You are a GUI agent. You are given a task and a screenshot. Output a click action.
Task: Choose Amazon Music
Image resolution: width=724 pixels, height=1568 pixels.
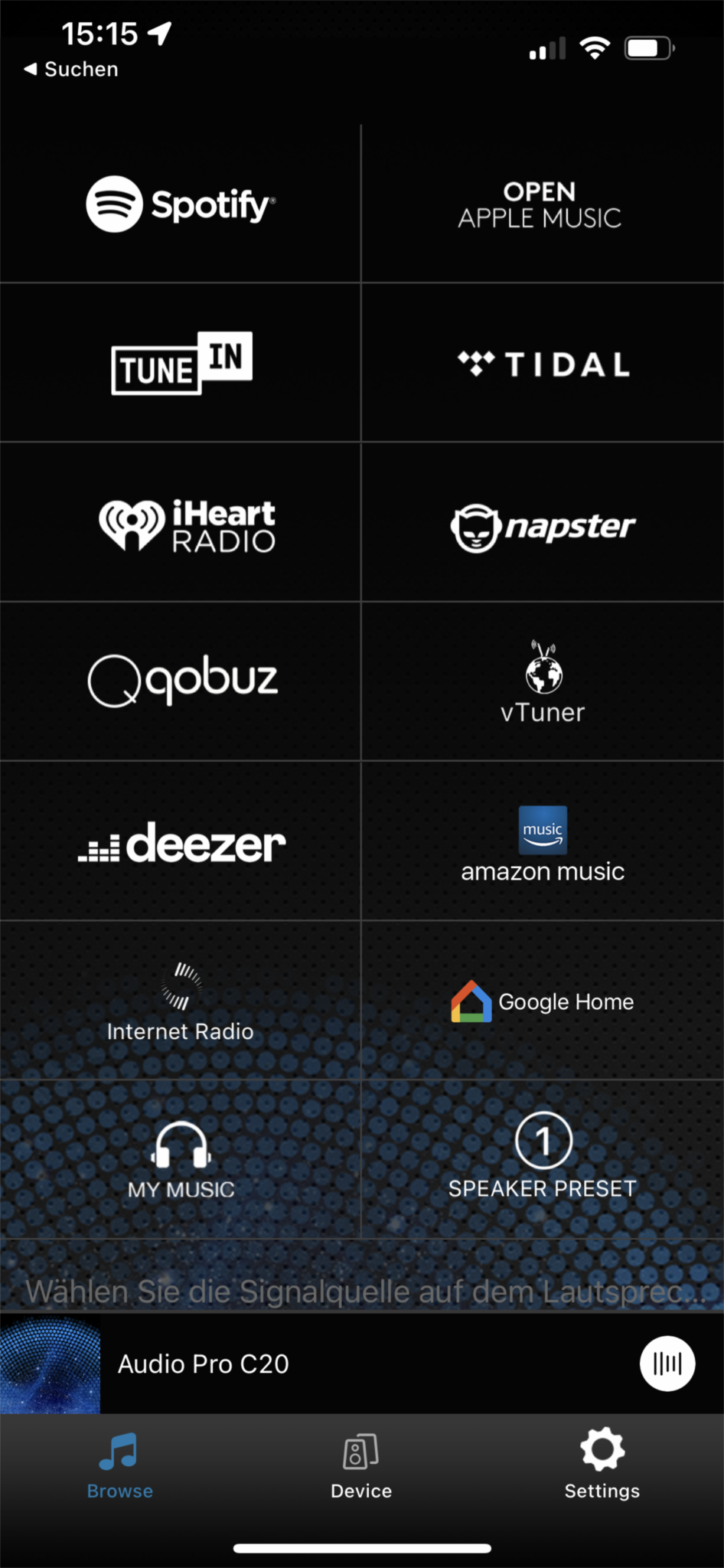(x=543, y=844)
